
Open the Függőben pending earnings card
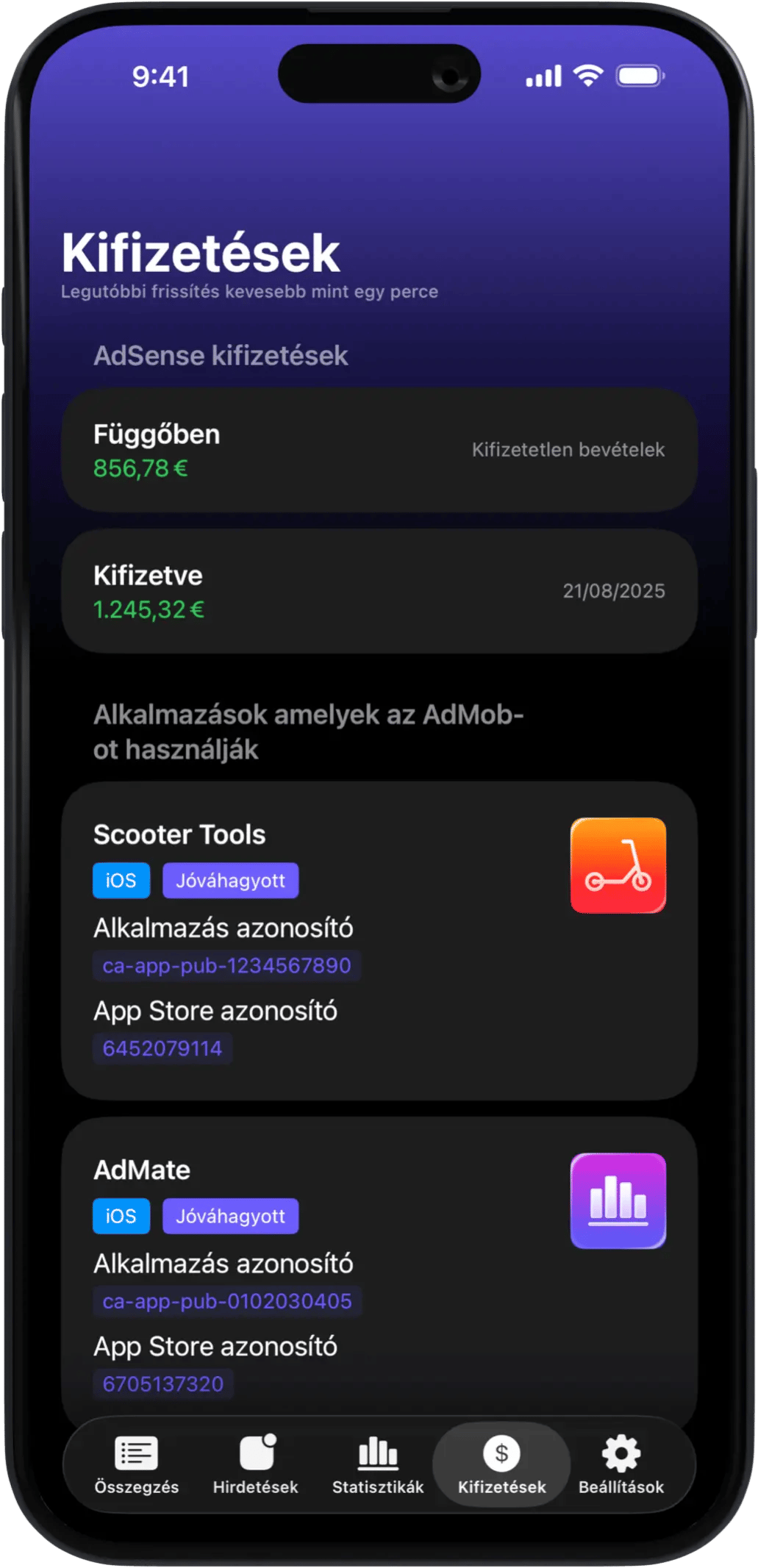(379, 450)
